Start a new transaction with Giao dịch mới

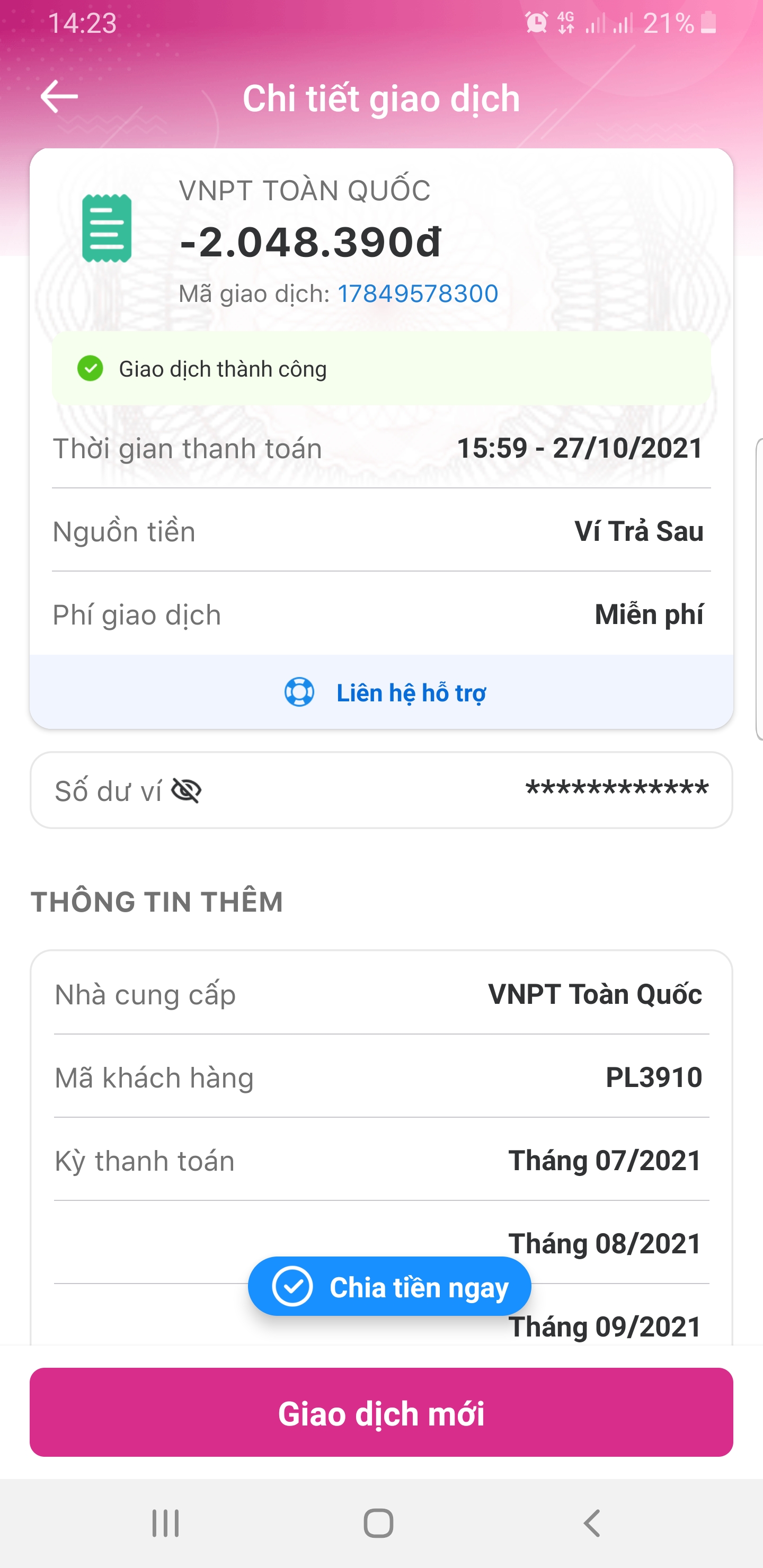tap(381, 1412)
